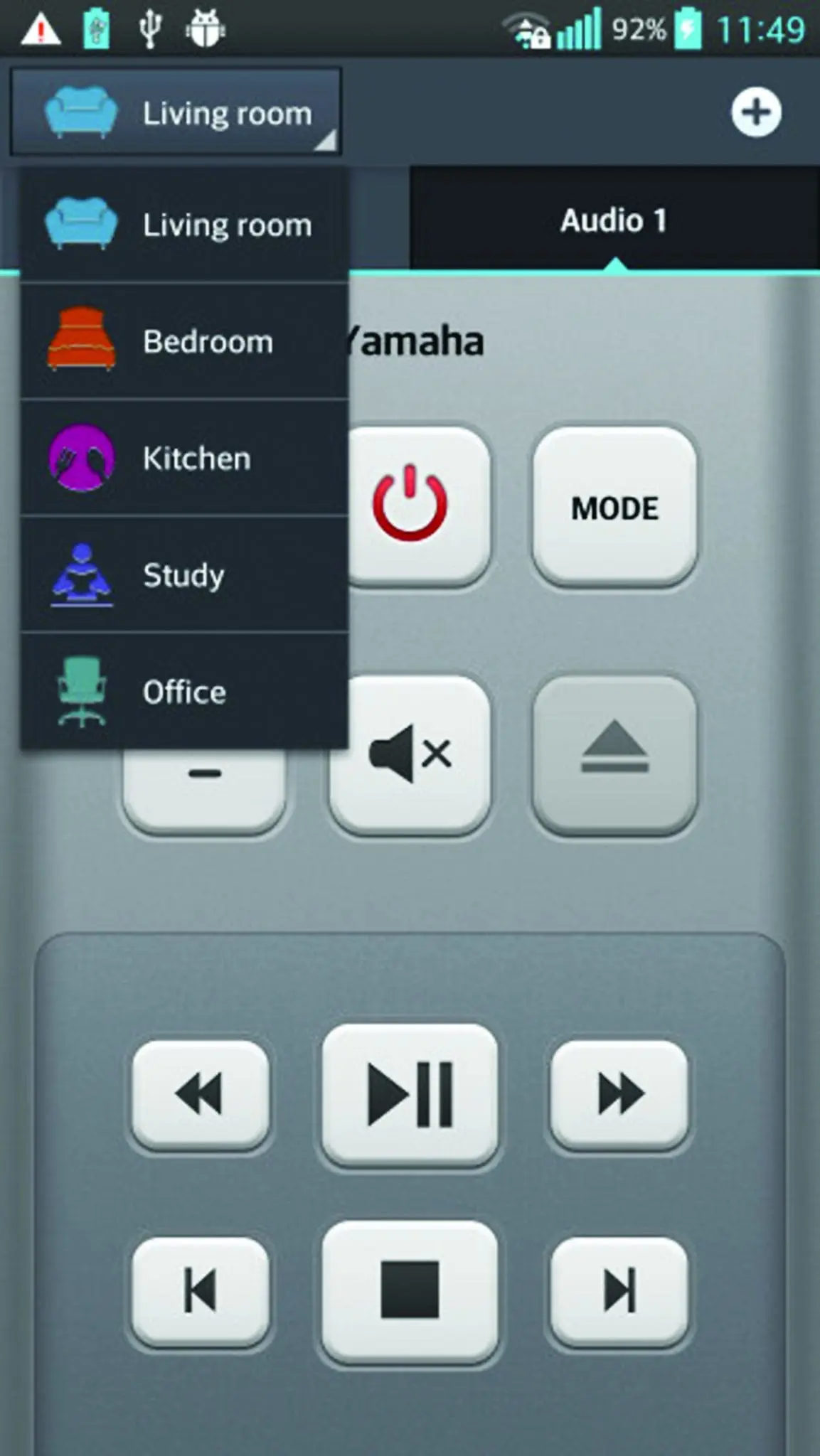Choose Bedroom from the room list
This screenshot has height=1456, width=820.
coord(184,342)
